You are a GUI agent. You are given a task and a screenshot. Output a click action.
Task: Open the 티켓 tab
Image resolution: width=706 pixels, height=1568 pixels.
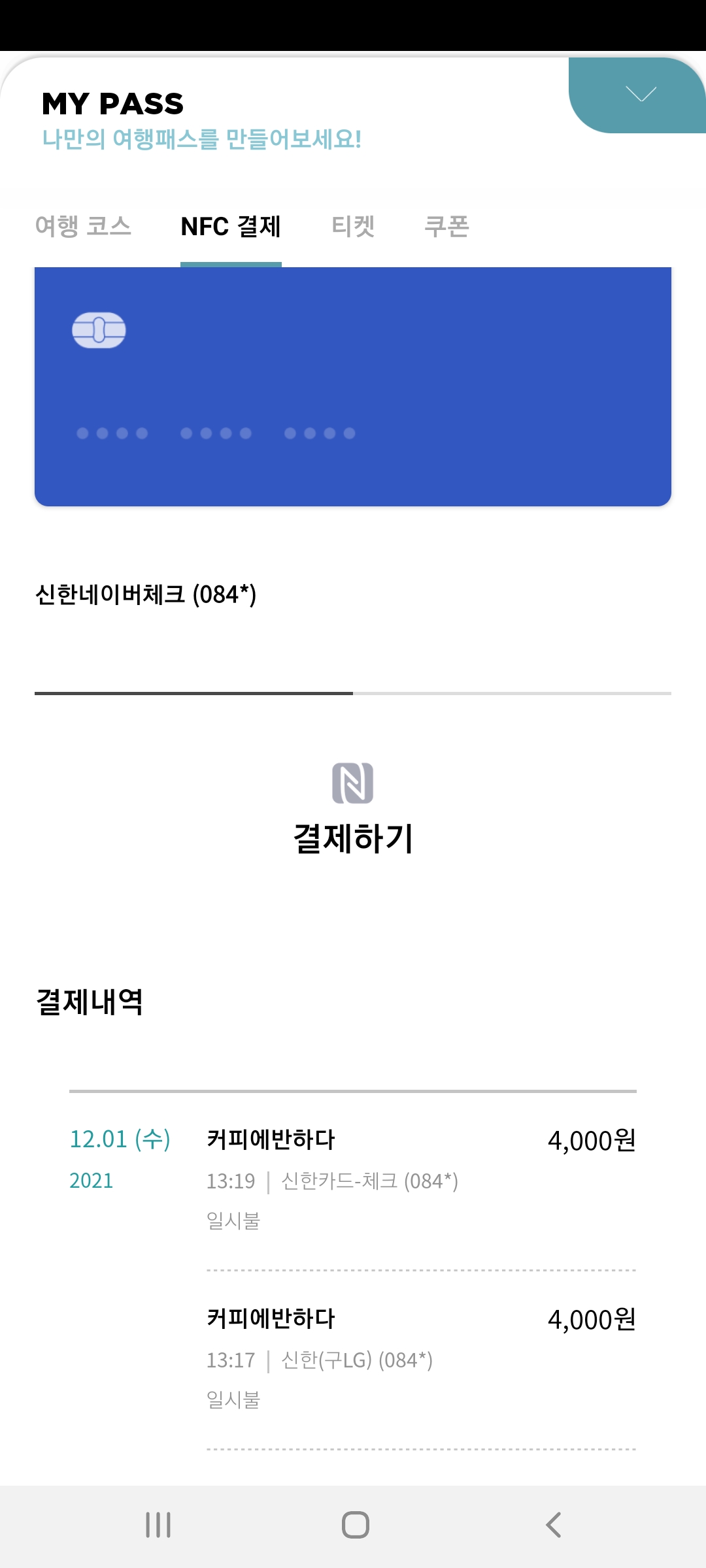click(354, 227)
